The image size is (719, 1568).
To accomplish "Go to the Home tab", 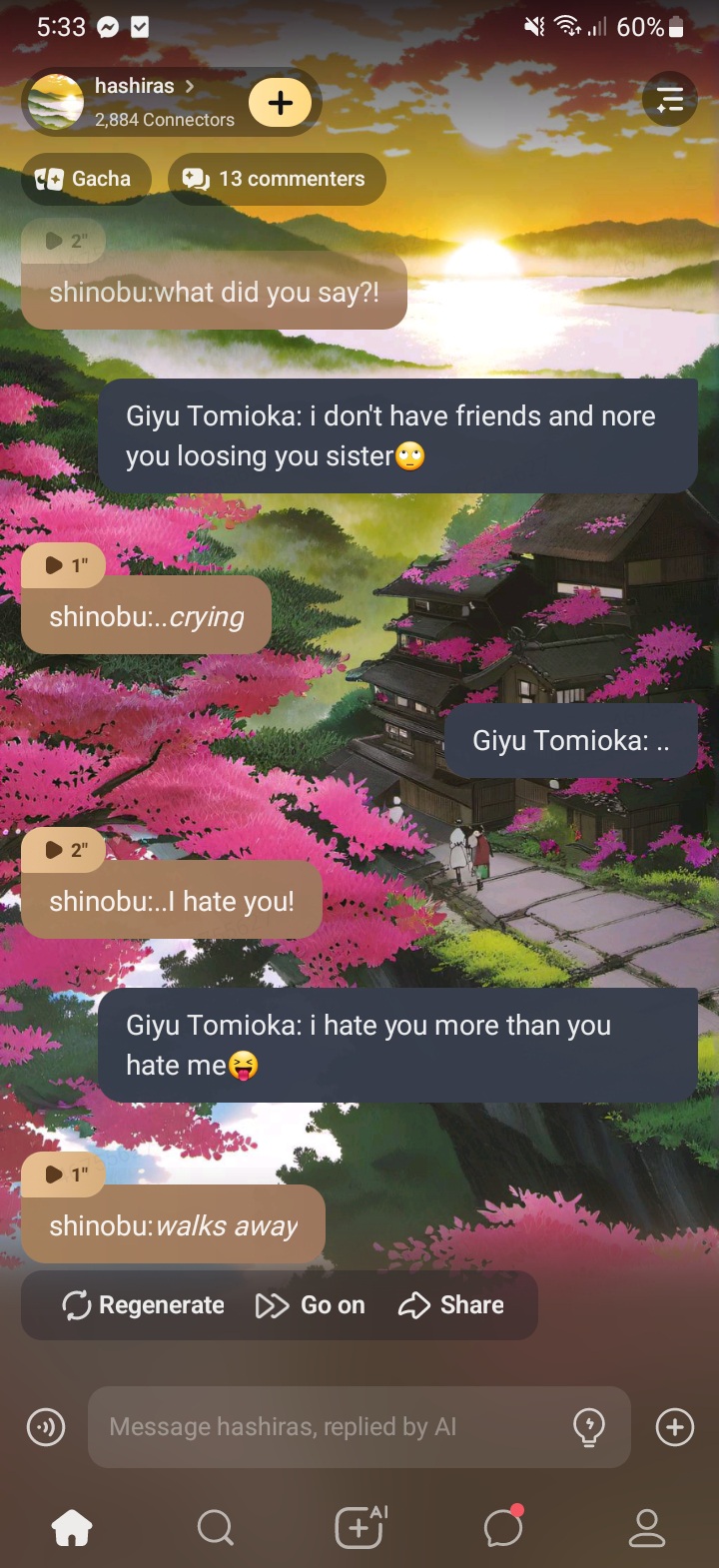I will point(72,1527).
